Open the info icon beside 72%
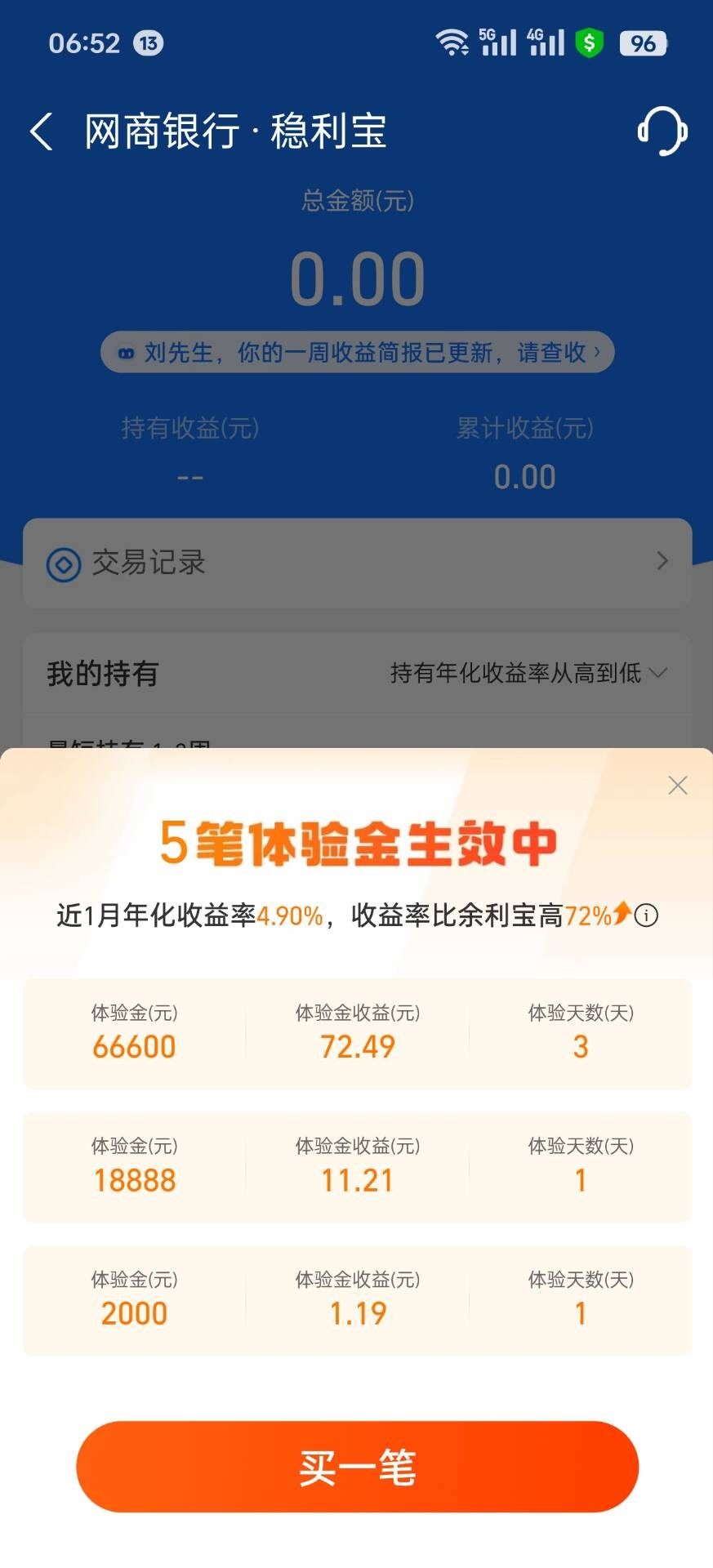This screenshot has height=1568, width=713. [x=647, y=915]
